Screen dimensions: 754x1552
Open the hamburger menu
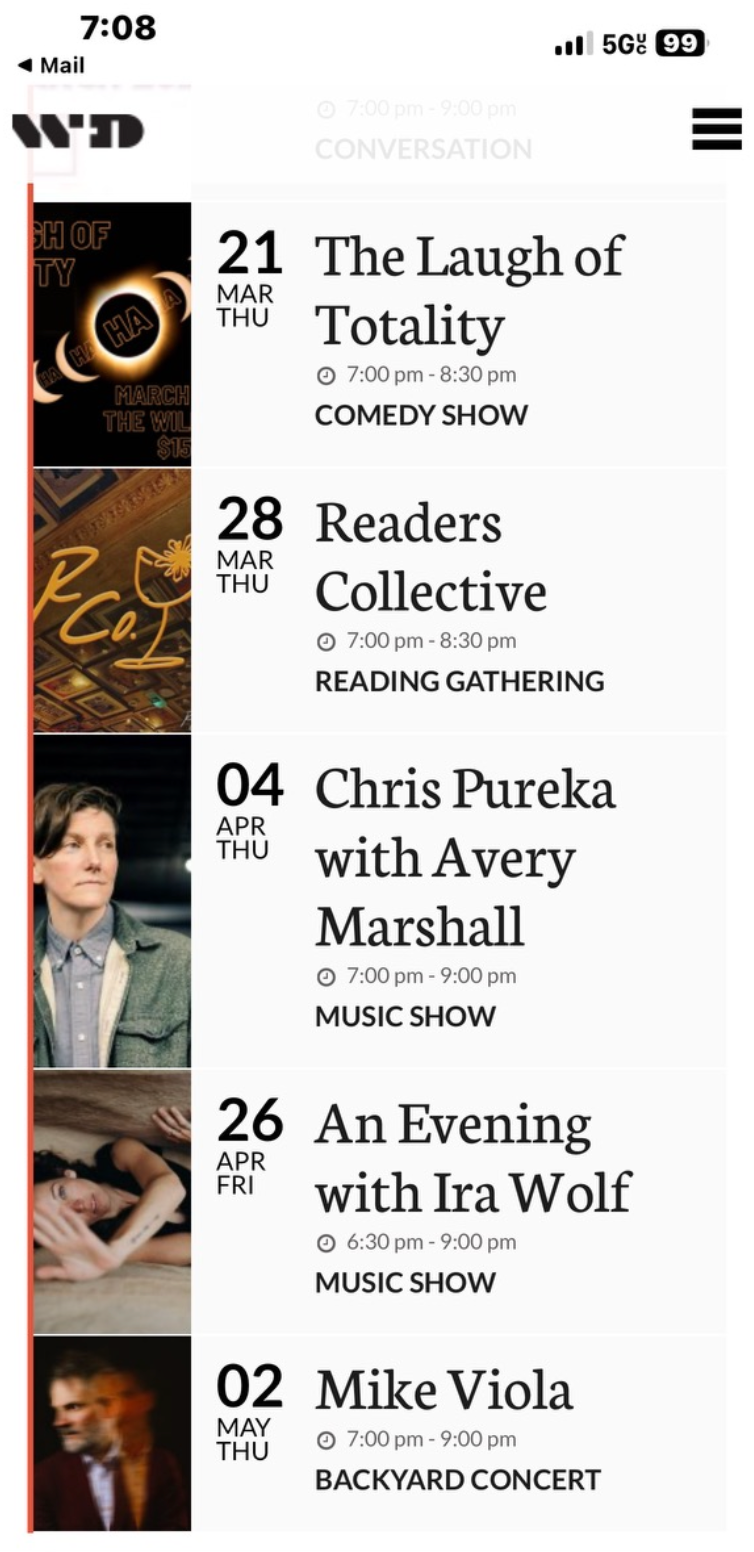pos(716,130)
